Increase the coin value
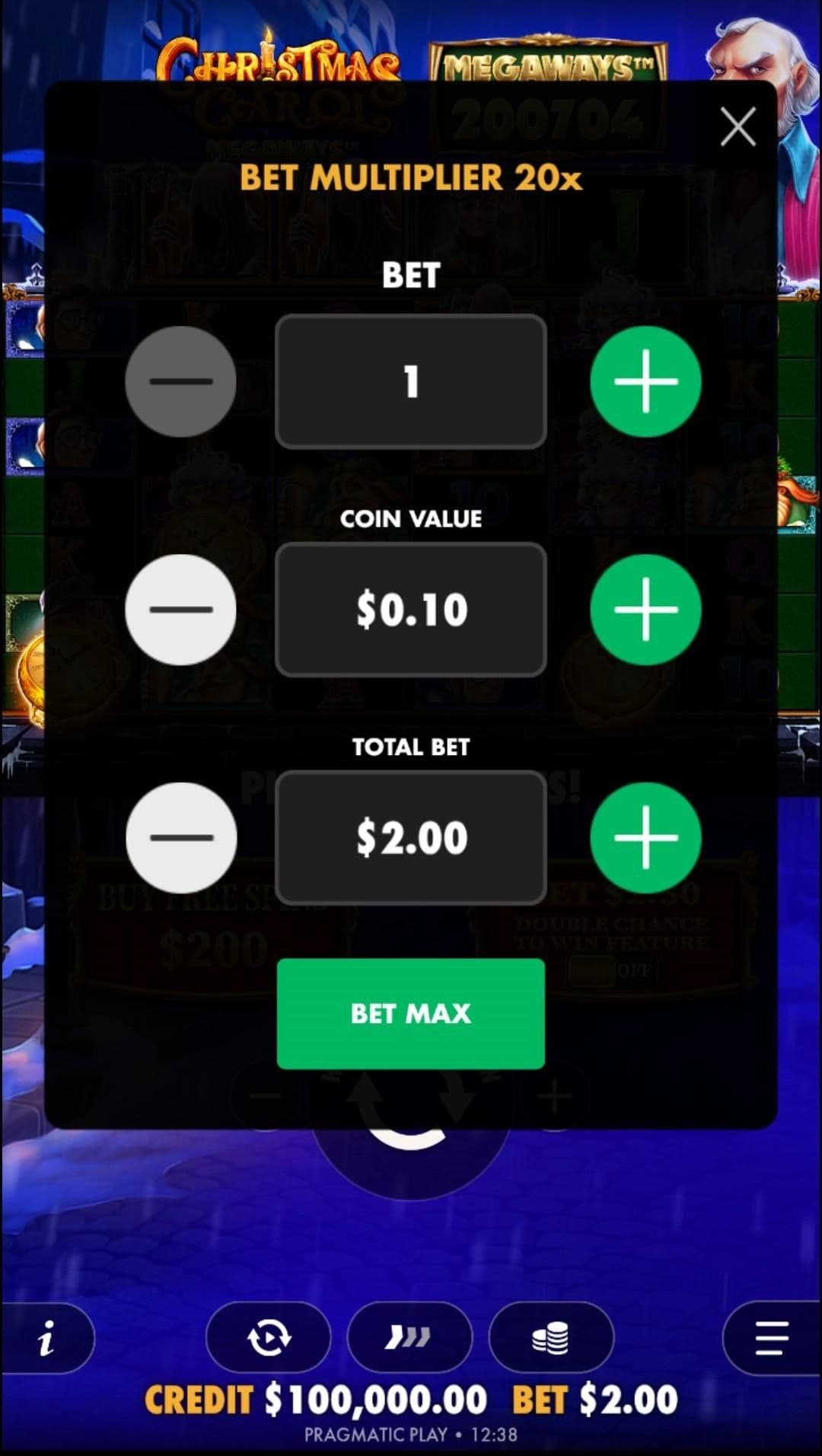The width and height of the screenshot is (822, 1456). coord(645,610)
